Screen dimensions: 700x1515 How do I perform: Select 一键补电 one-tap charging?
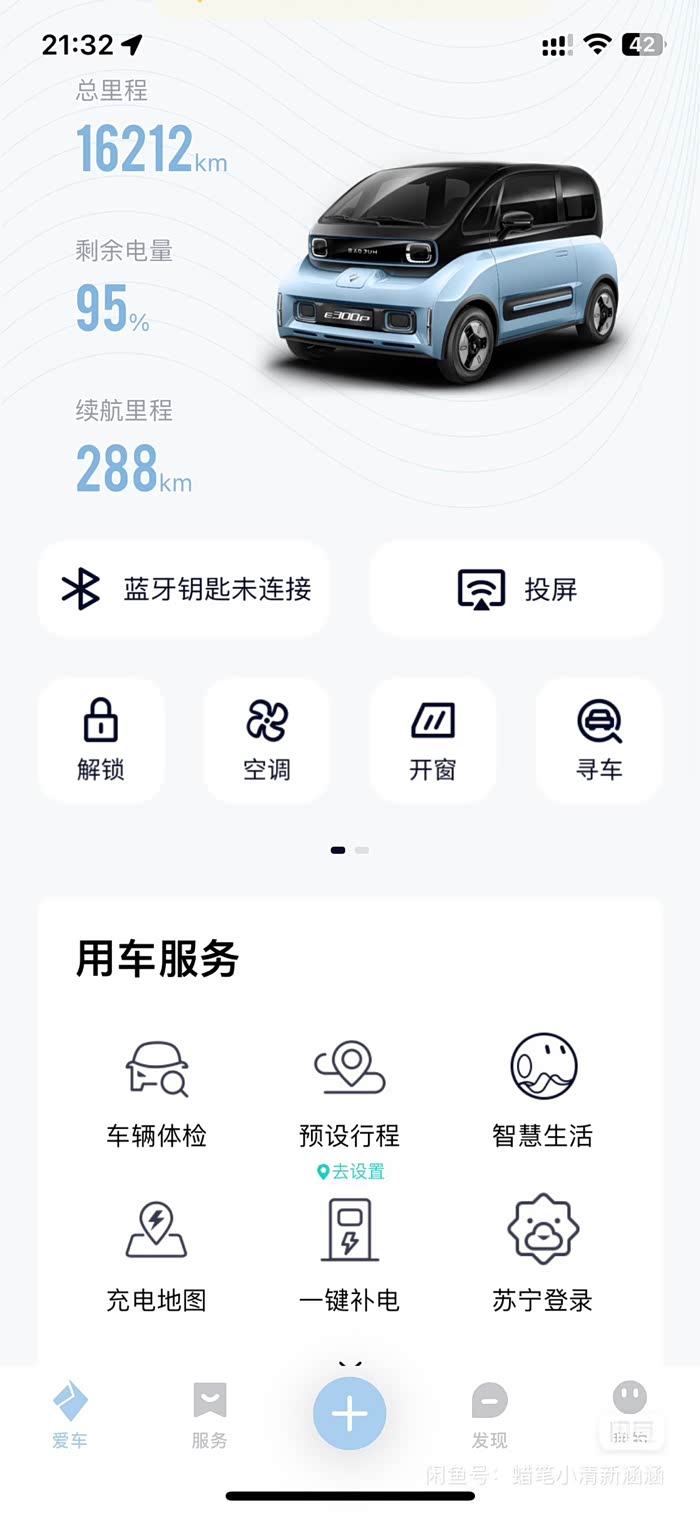pyautogui.click(x=350, y=1257)
